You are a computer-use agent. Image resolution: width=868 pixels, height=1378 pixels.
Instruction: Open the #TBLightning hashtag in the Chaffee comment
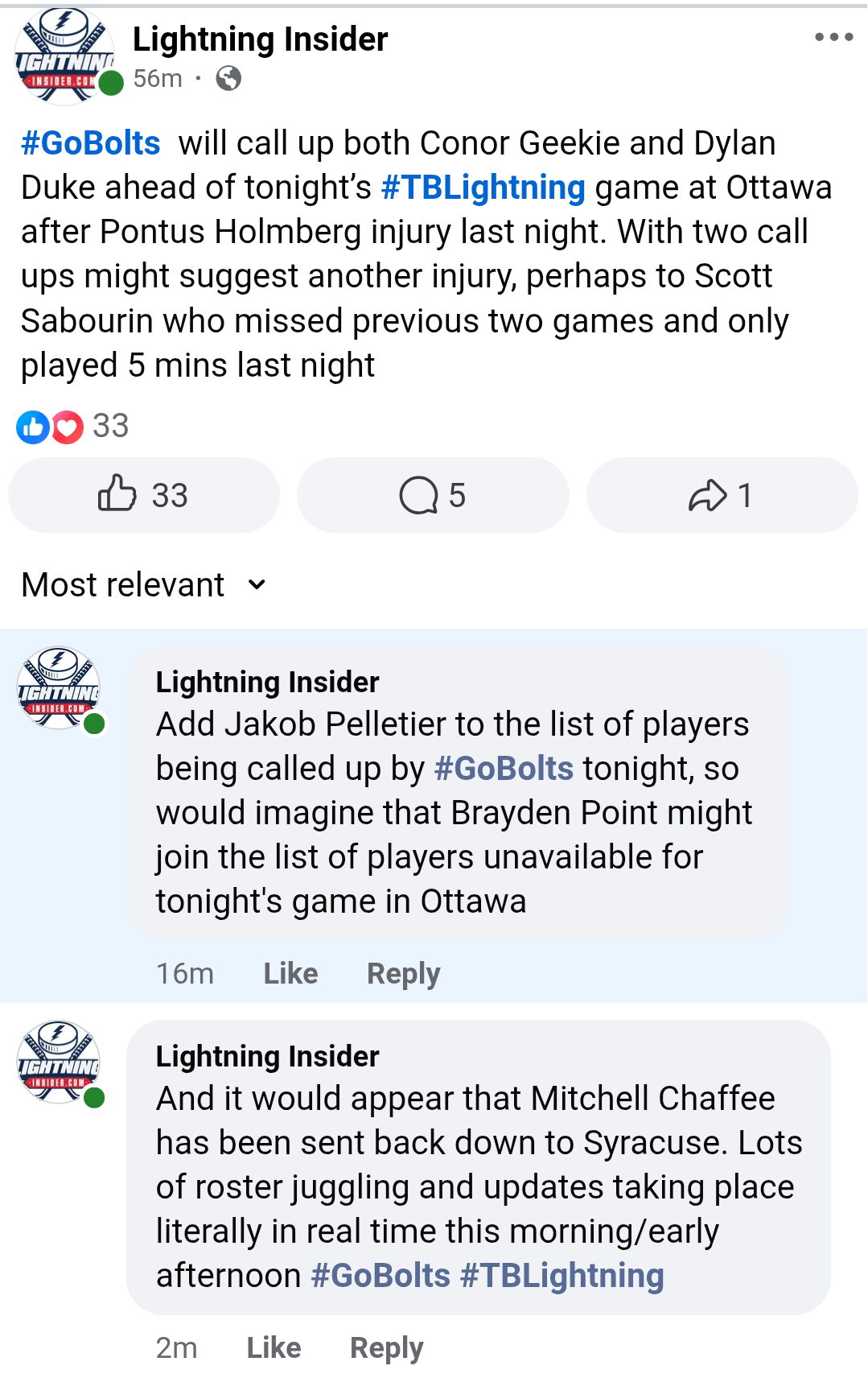562,1276
